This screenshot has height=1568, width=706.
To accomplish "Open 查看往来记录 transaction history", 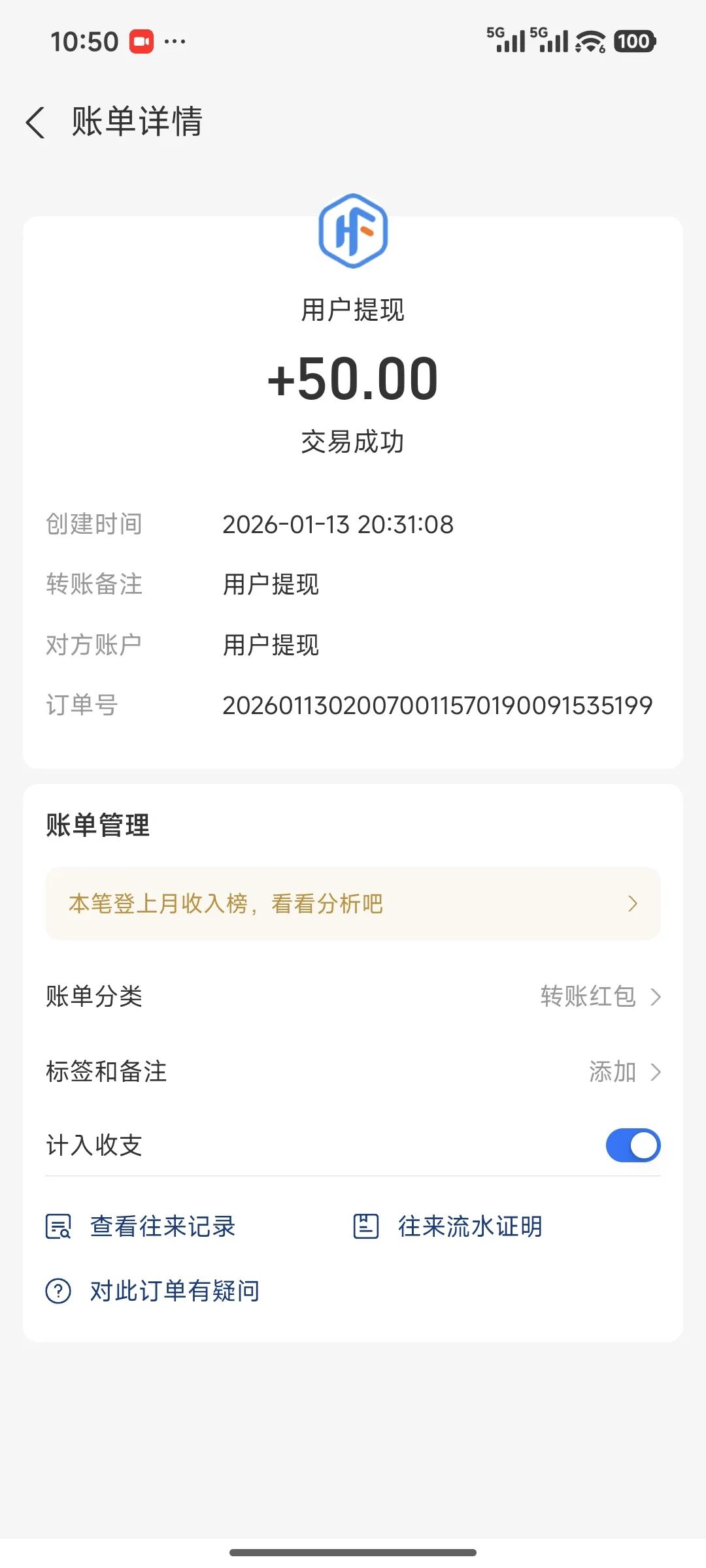I will 163,1226.
